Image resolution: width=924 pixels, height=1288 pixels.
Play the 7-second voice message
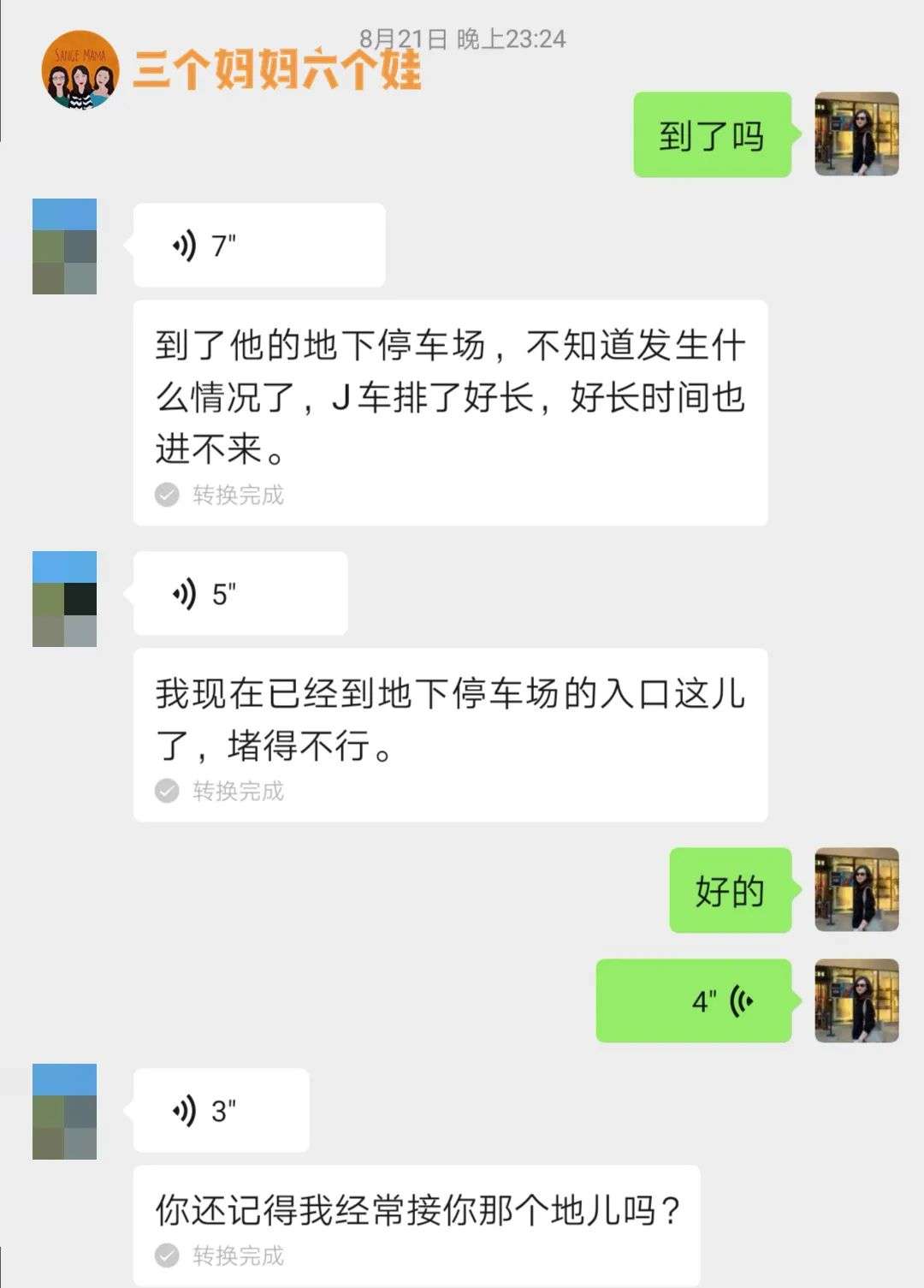pyautogui.click(x=258, y=246)
